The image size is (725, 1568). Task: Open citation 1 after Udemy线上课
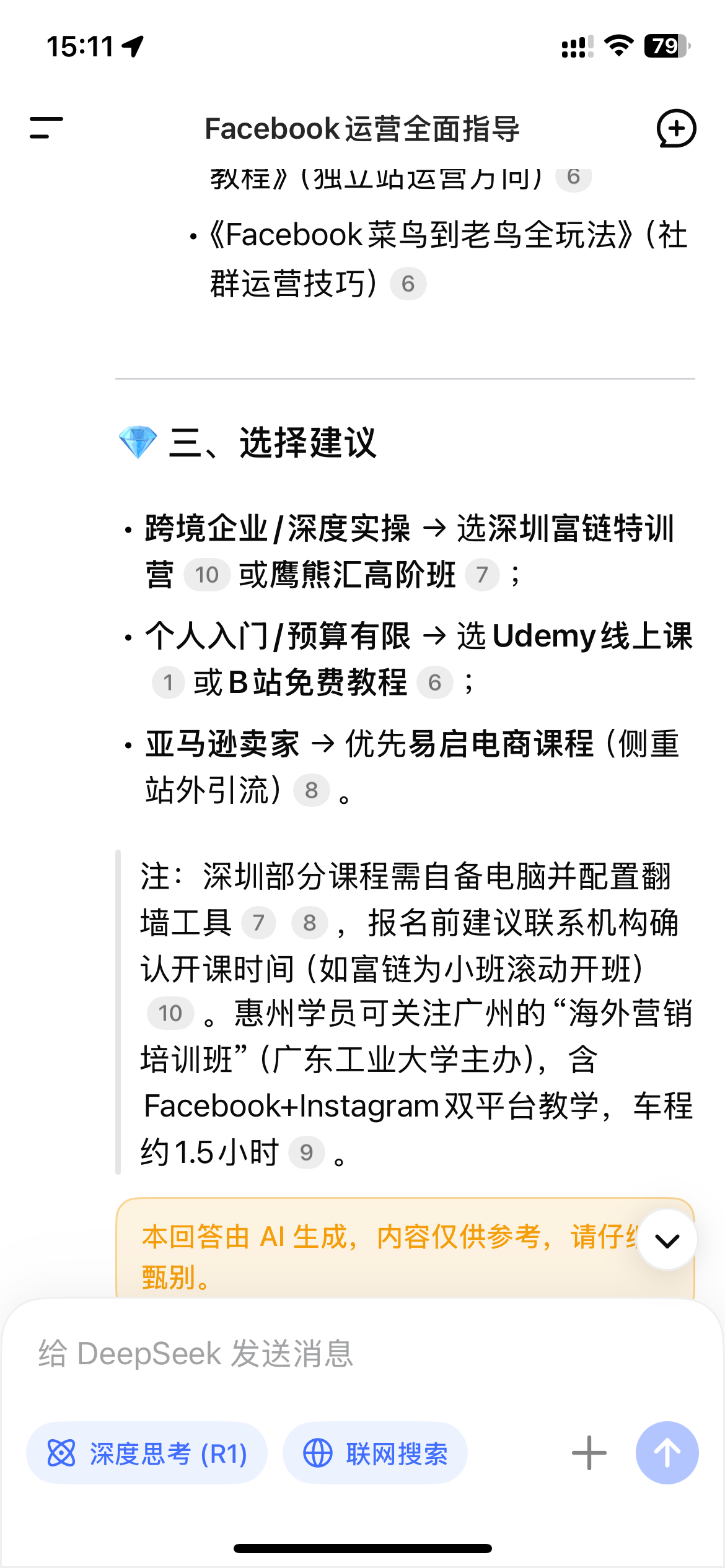point(168,682)
